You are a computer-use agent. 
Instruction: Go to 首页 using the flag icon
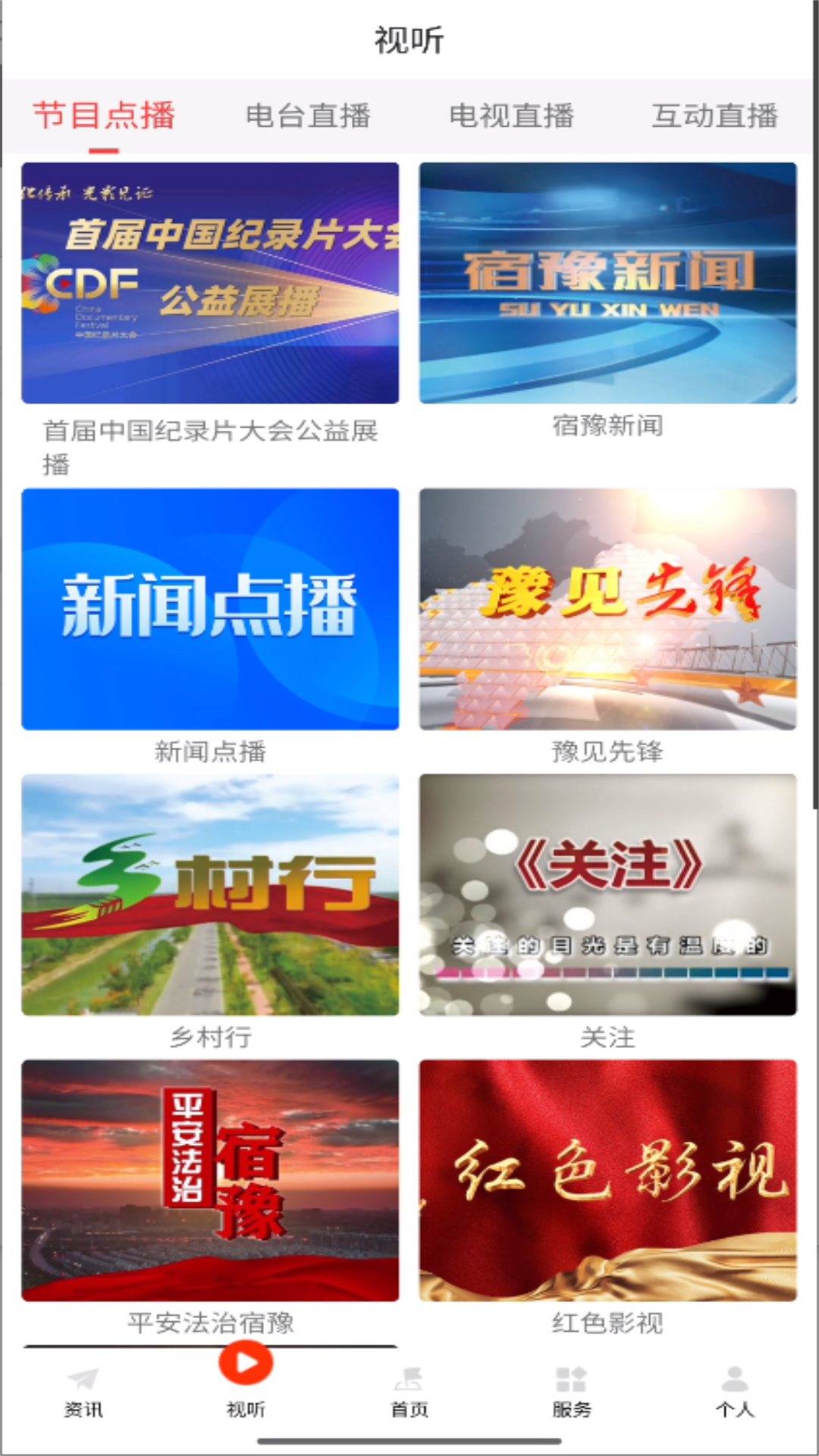[408, 1388]
